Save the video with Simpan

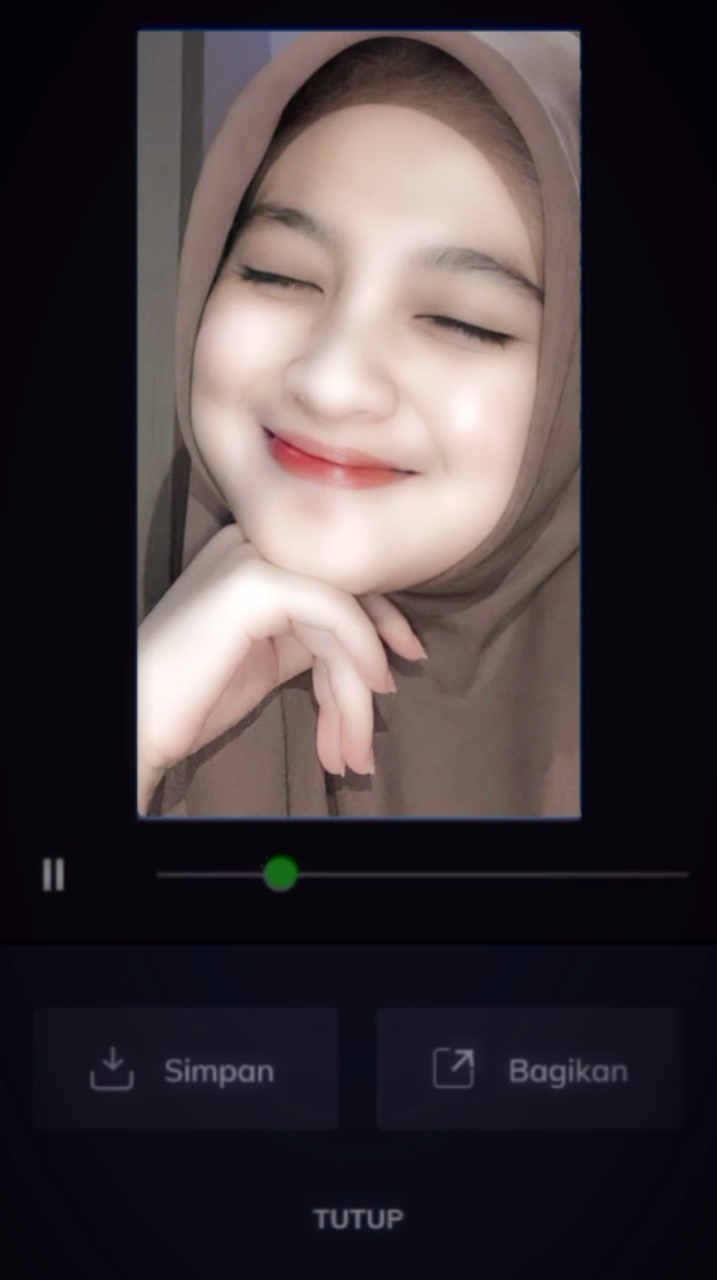[x=185, y=1069]
